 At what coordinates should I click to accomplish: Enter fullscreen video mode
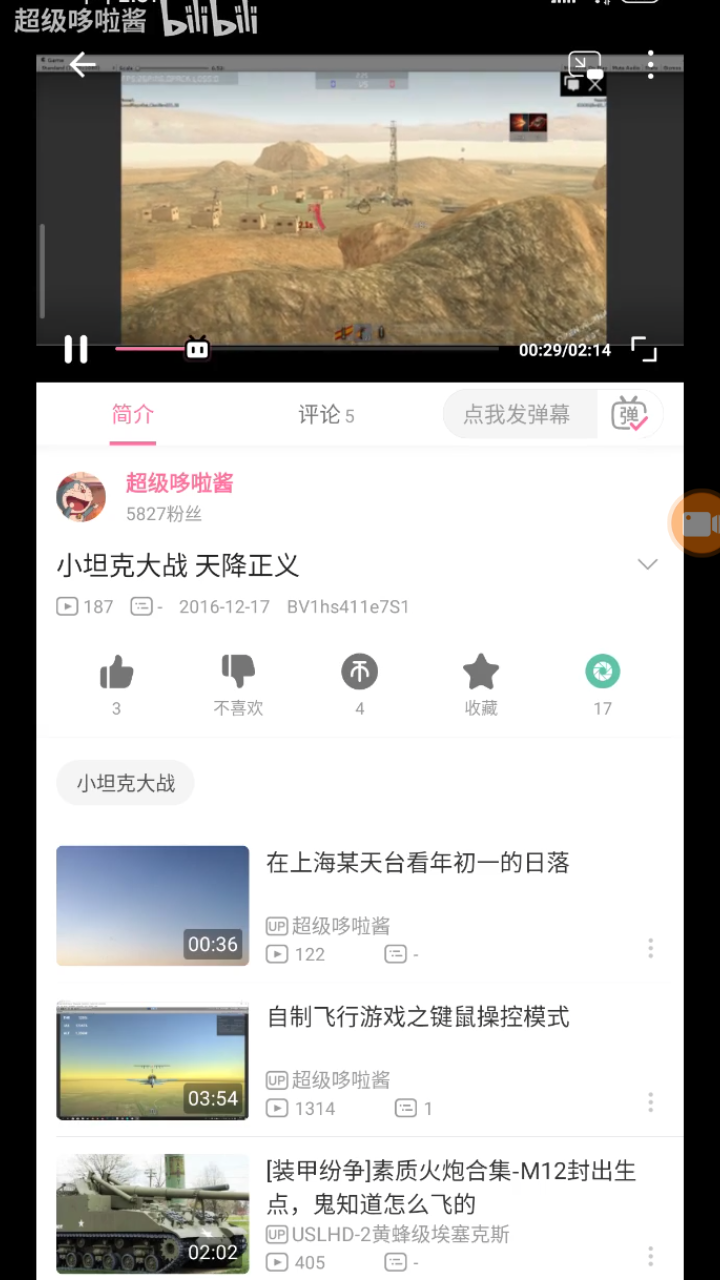coord(645,349)
